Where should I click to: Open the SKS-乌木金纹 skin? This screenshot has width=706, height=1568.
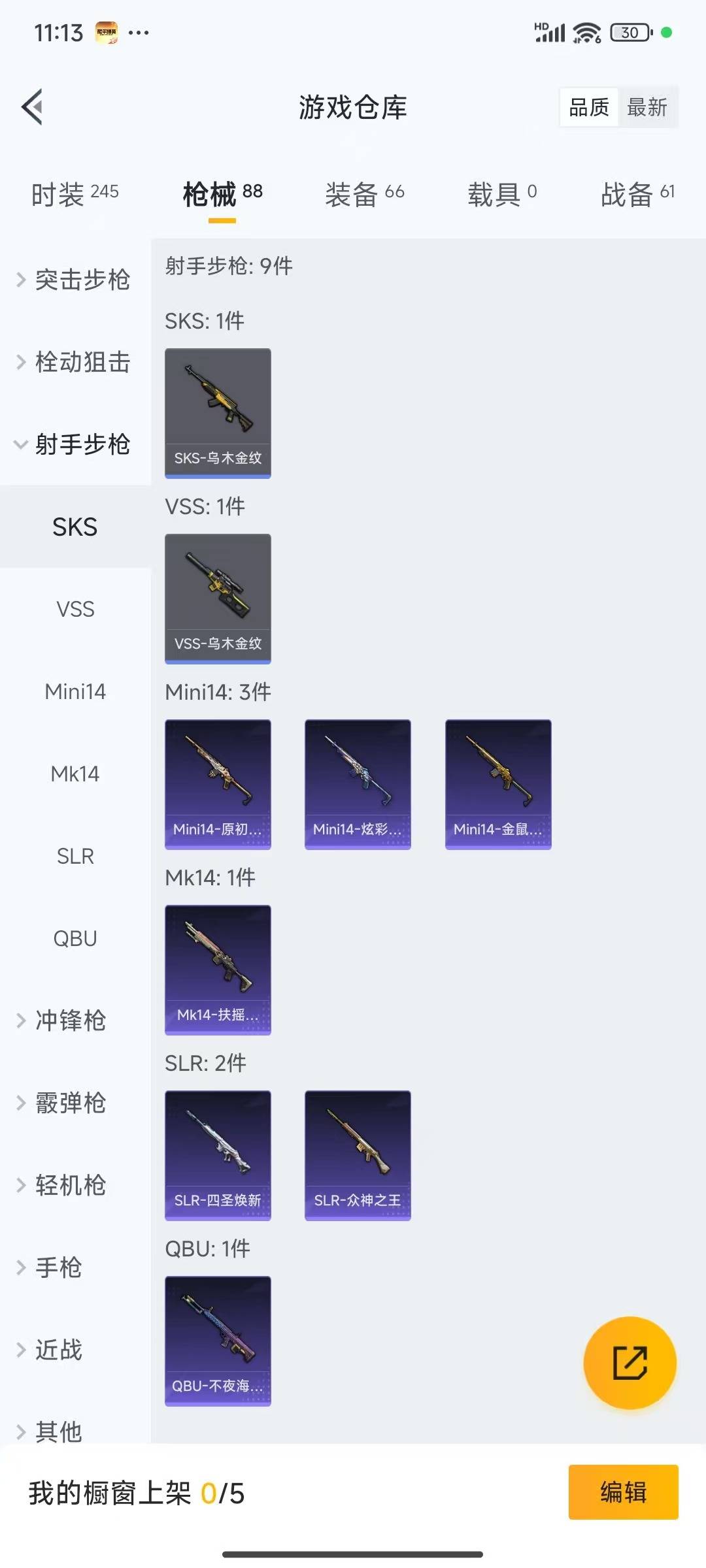point(218,413)
